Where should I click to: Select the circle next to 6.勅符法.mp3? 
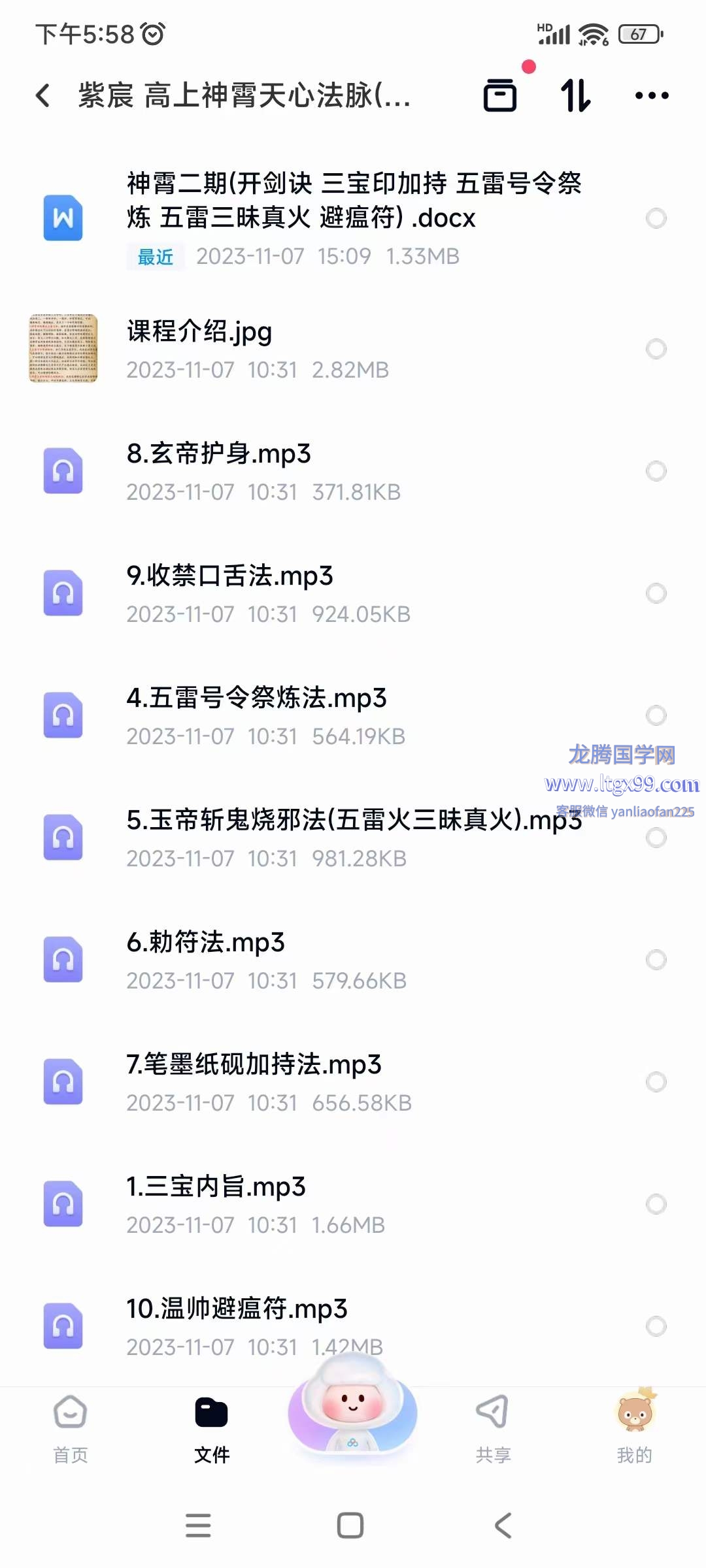tap(656, 960)
